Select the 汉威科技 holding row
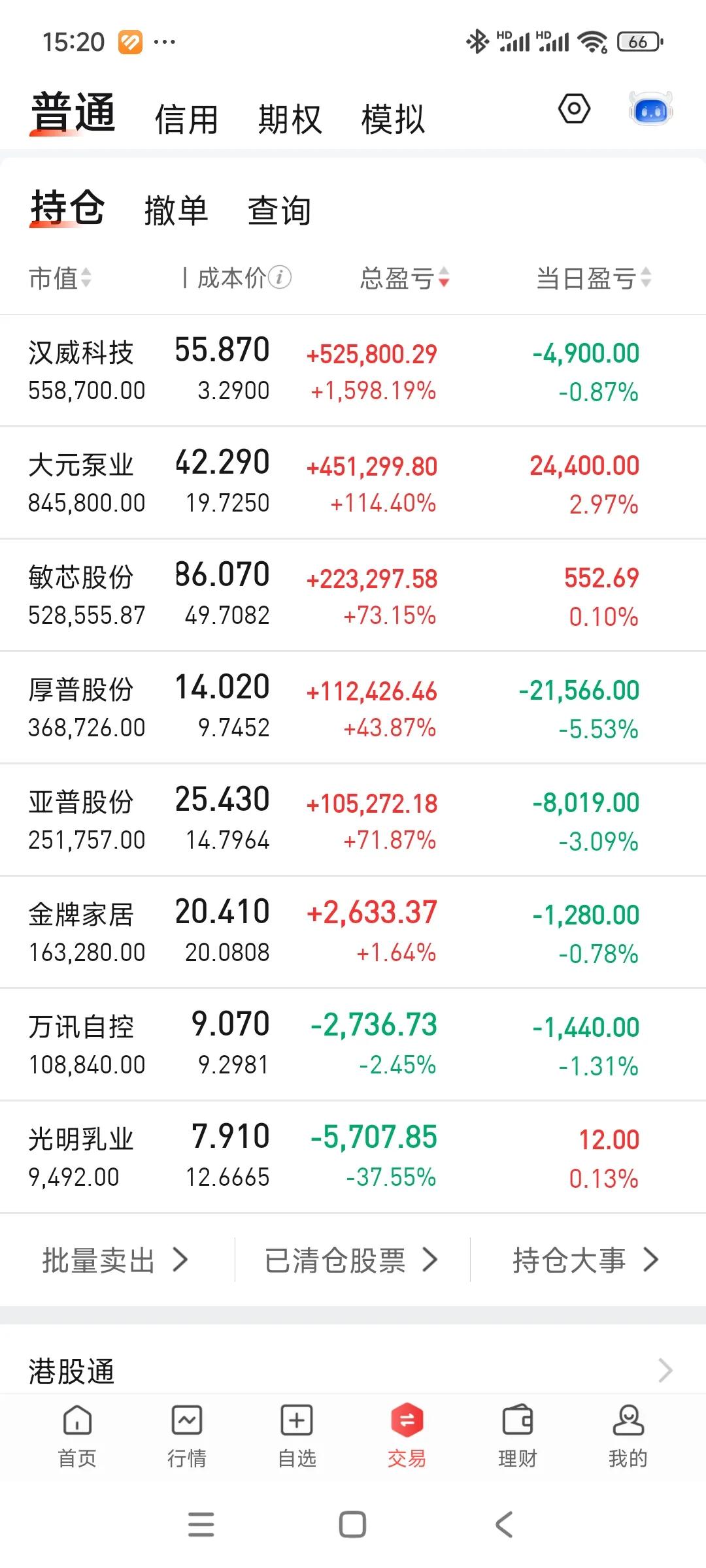The height and width of the screenshot is (1568, 706). tap(353, 369)
